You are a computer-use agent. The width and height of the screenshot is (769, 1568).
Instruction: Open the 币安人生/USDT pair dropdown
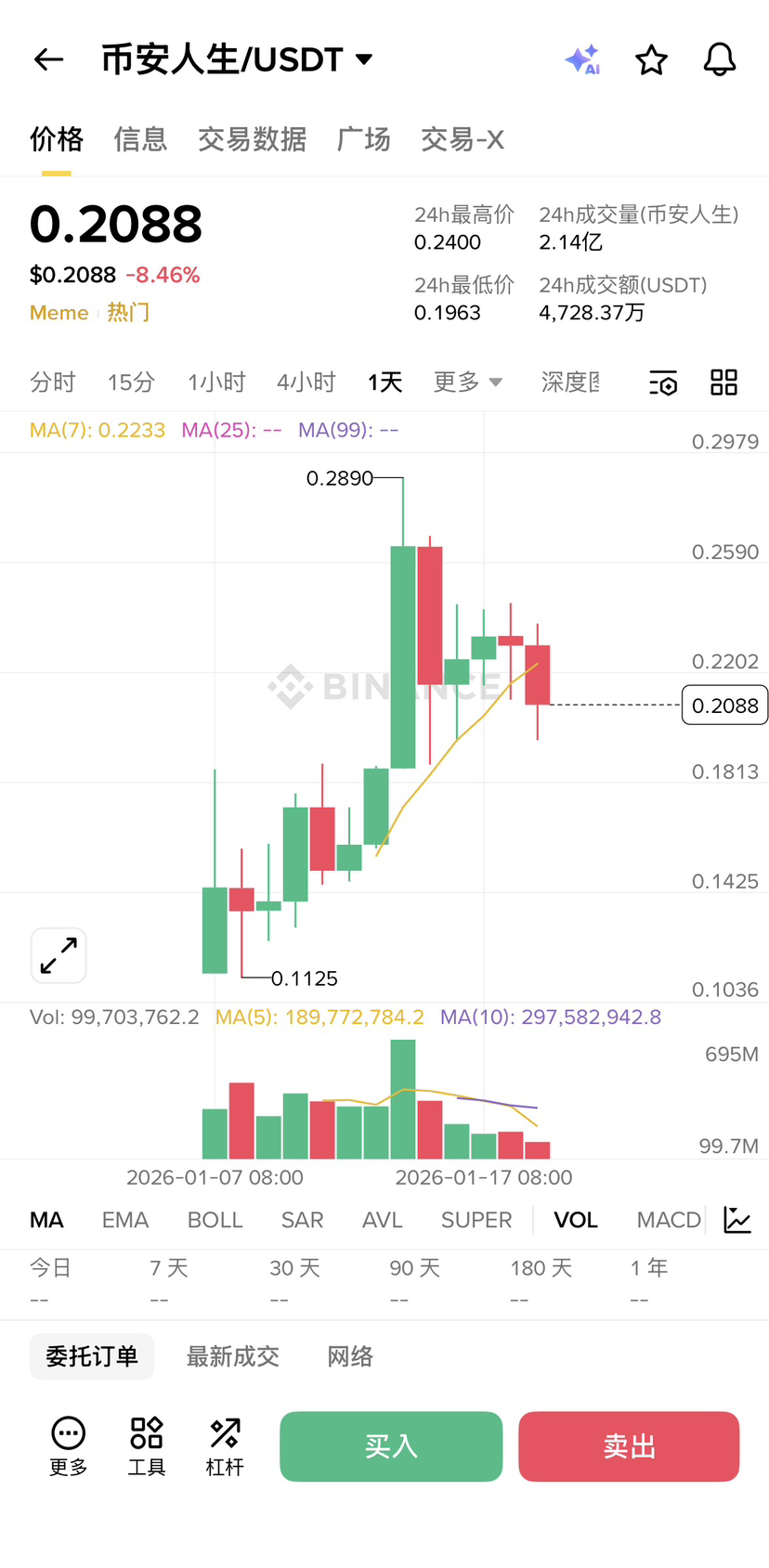(x=364, y=59)
